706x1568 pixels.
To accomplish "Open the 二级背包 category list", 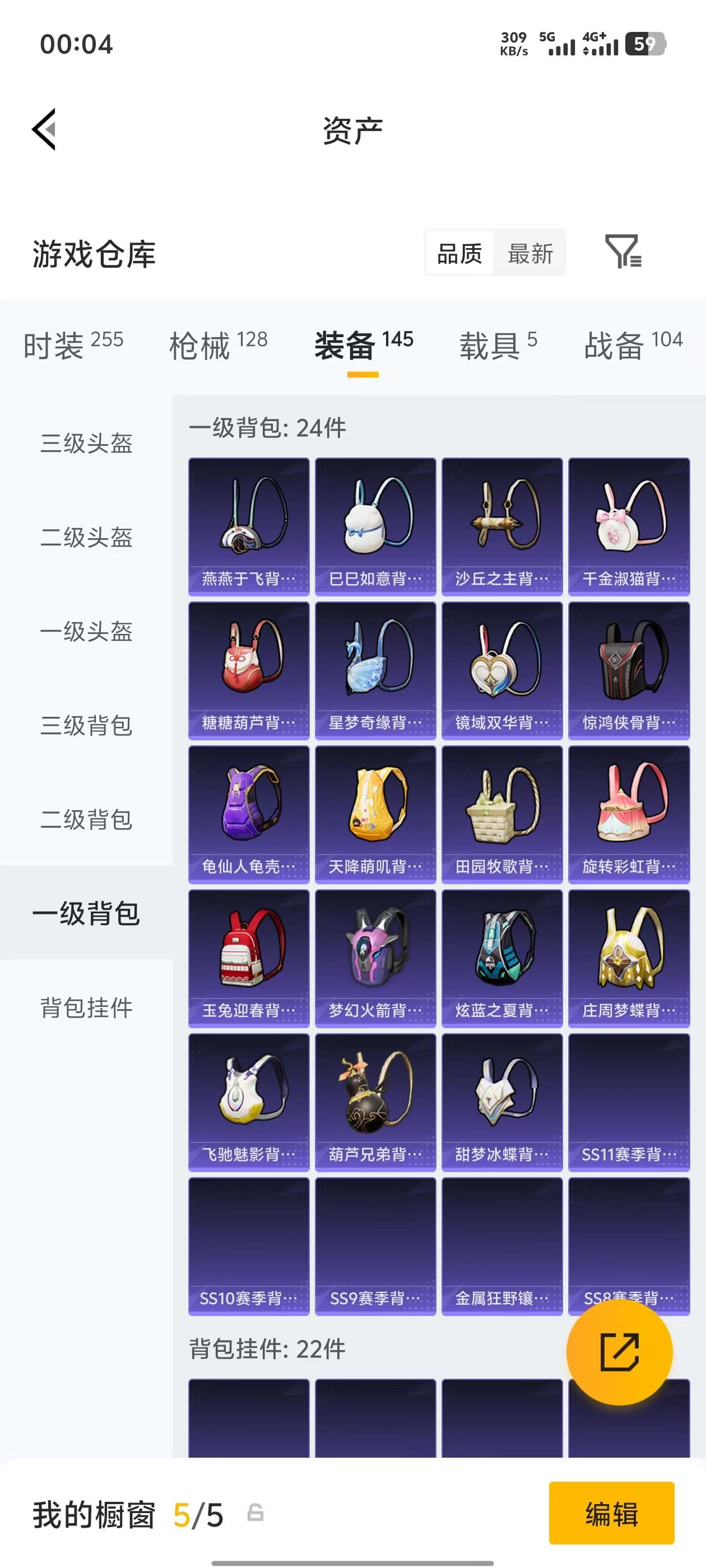I will pyautogui.click(x=86, y=820).
